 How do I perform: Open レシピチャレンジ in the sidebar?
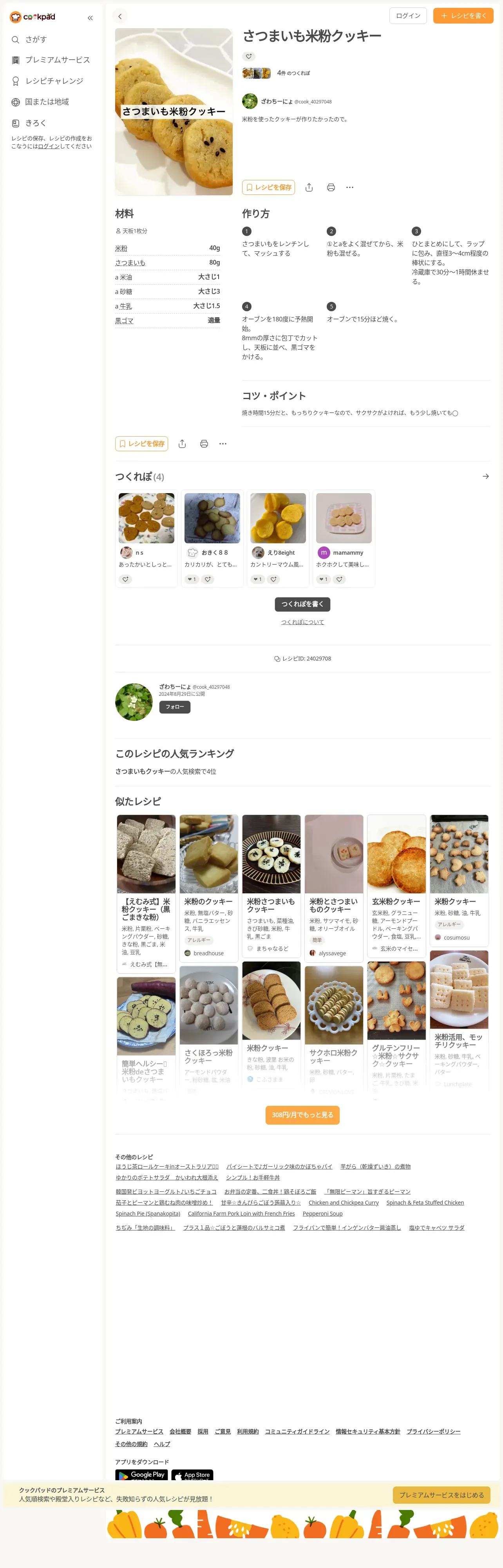point(54,81)
